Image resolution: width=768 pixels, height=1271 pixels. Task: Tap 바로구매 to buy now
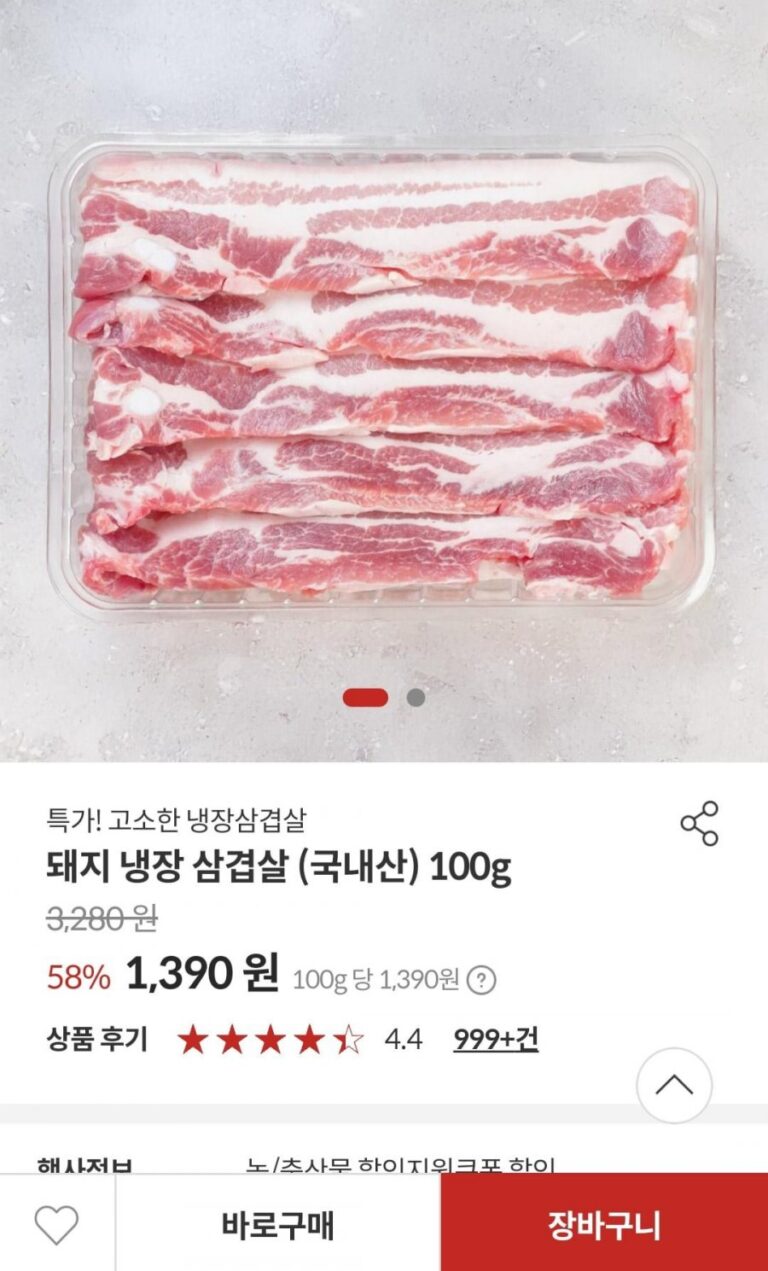[277, 1225]
